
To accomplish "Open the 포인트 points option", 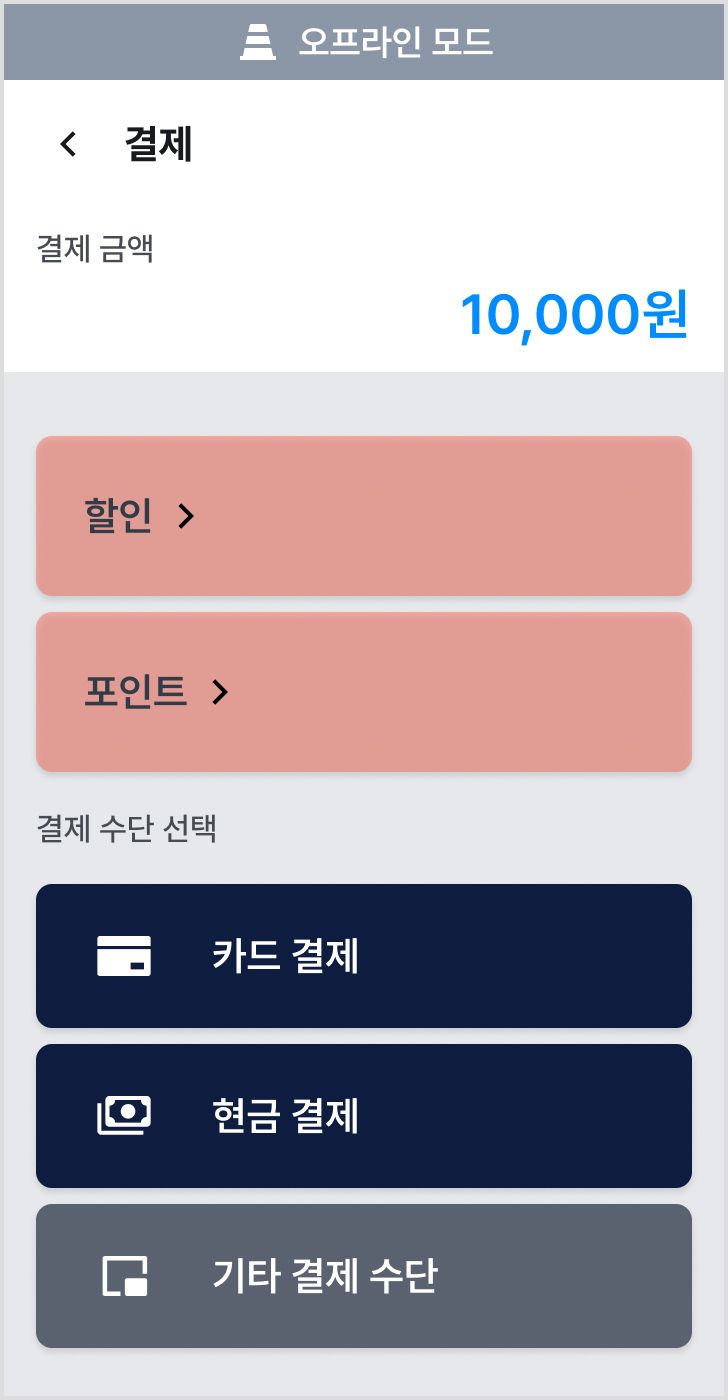I will 364,692.
